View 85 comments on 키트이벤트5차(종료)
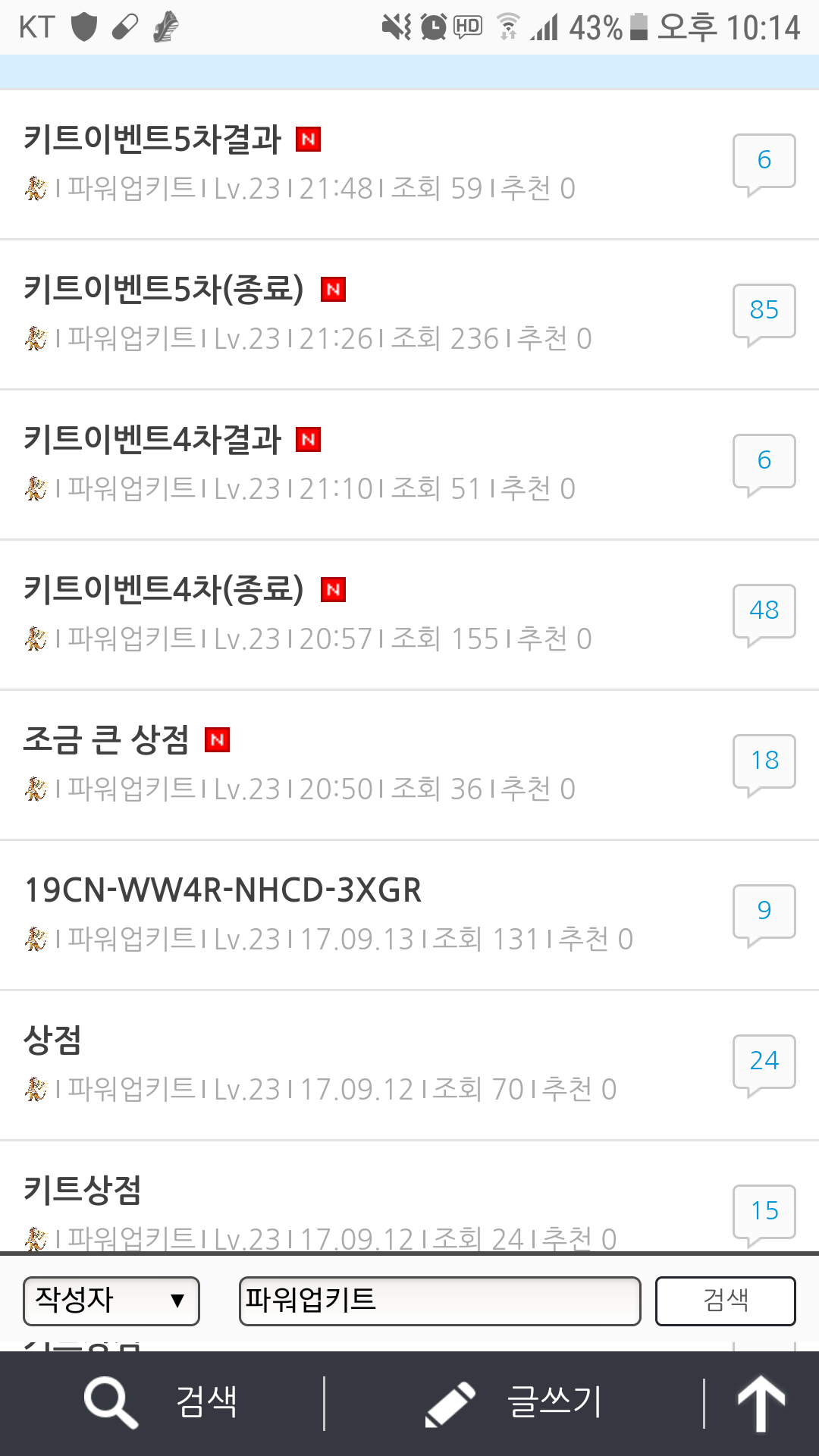This screenshot has width=819, height=1456. [x=764, y=310]
